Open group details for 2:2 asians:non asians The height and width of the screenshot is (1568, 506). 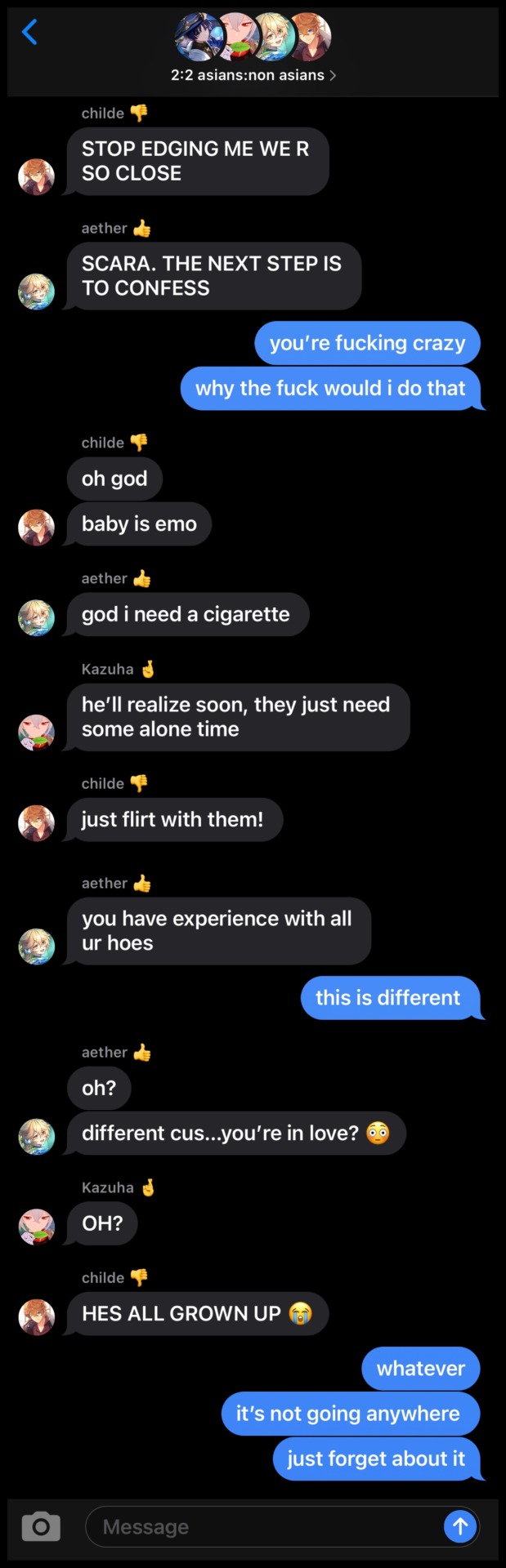[253, 75]
